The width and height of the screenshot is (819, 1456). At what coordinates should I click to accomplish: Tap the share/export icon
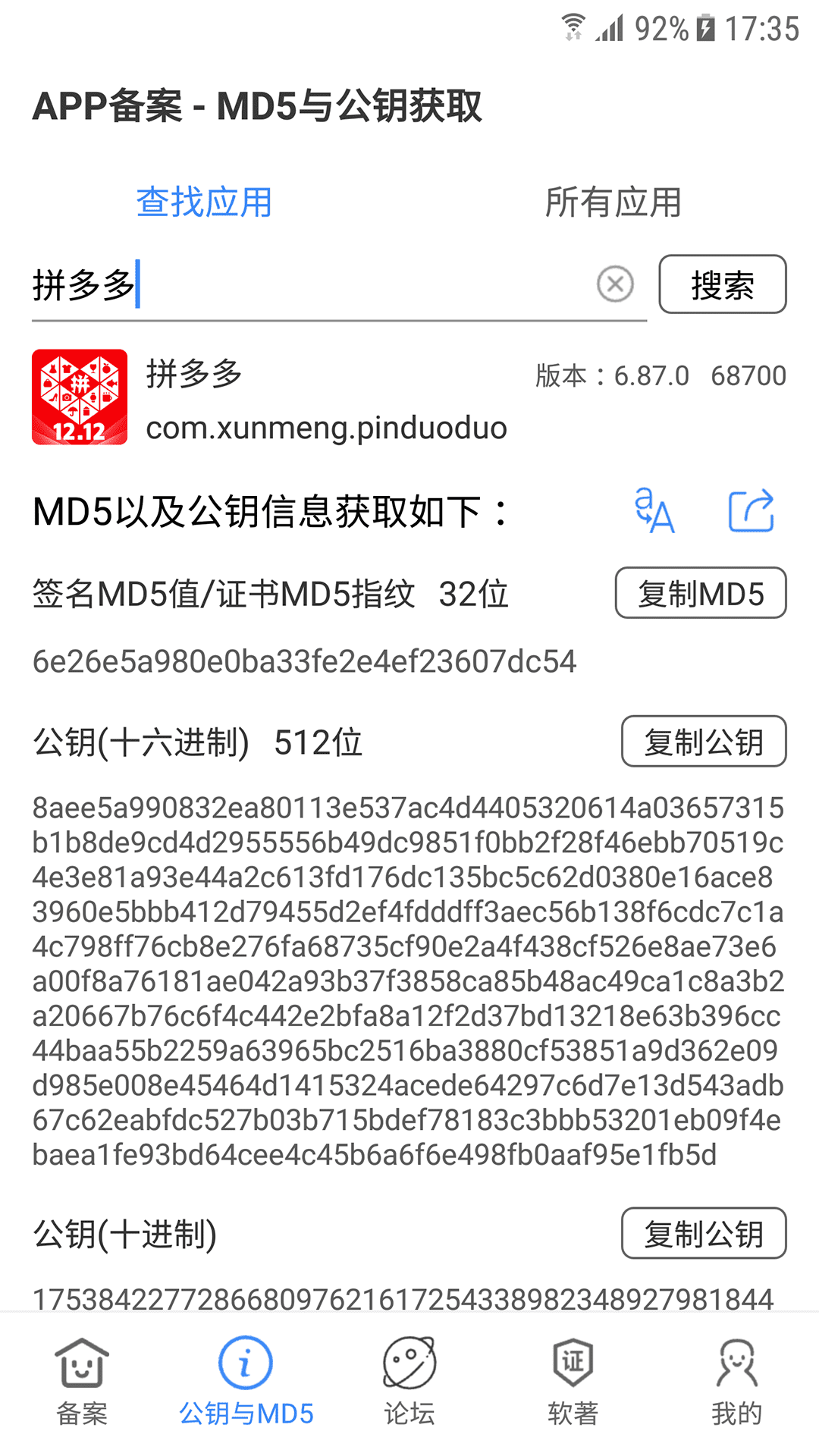click(753, 511)
